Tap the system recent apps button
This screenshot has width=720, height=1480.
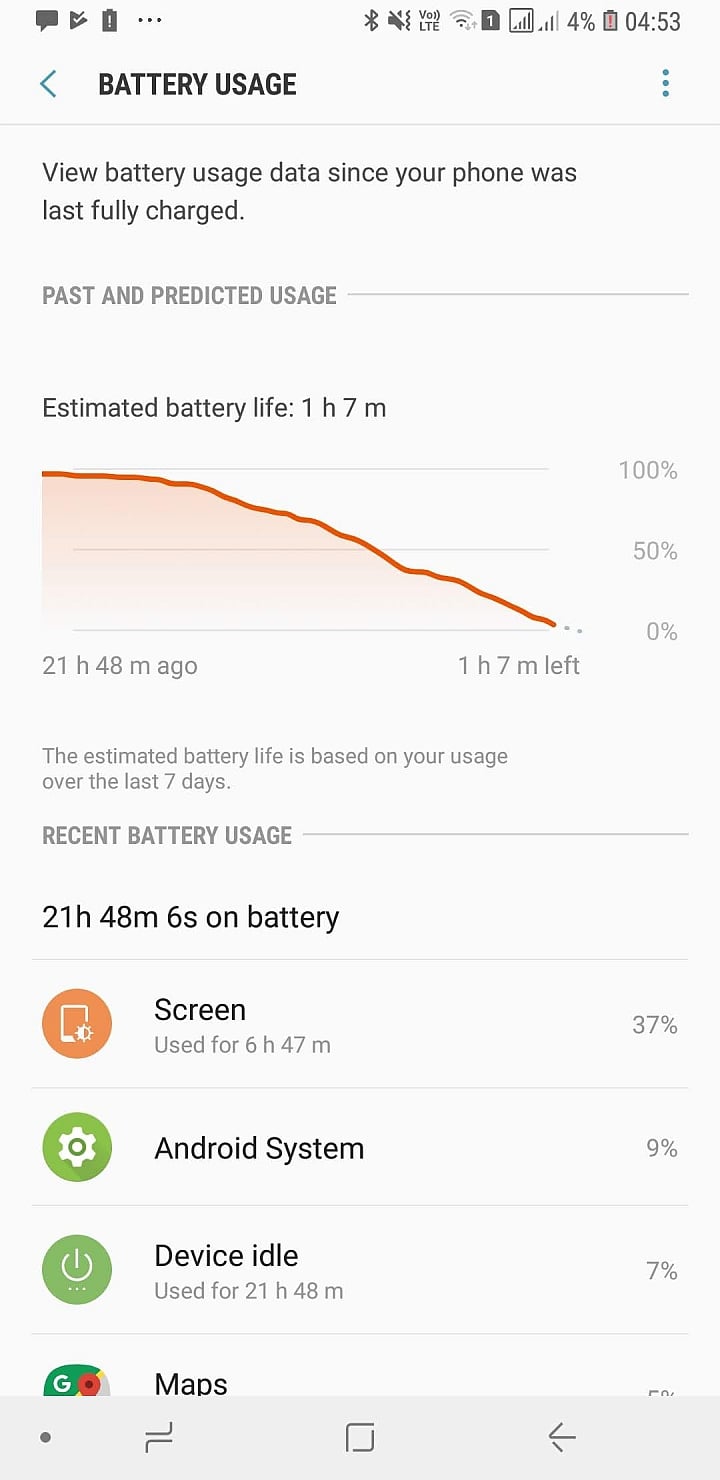click(x=159, y=1438)
